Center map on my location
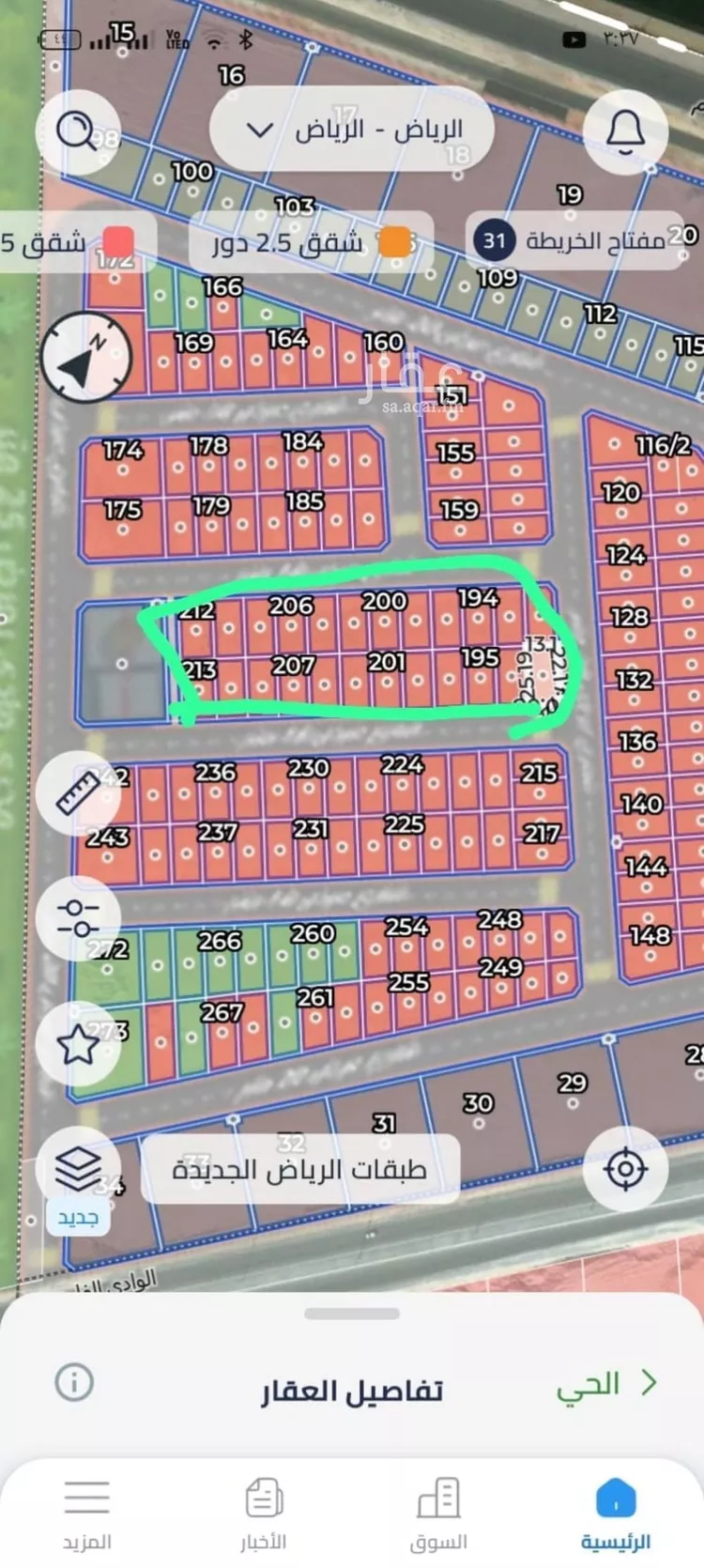This screenshot has height=1568, width=704. [x=625, y=1169]
